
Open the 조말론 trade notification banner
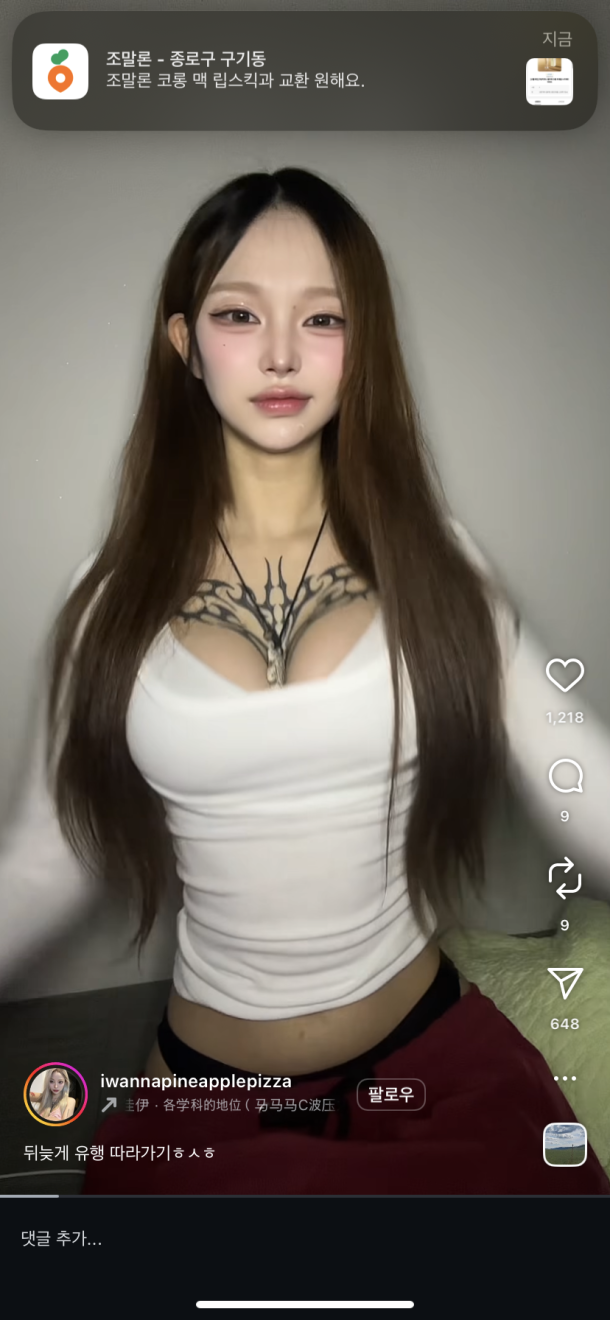point(300,71)
